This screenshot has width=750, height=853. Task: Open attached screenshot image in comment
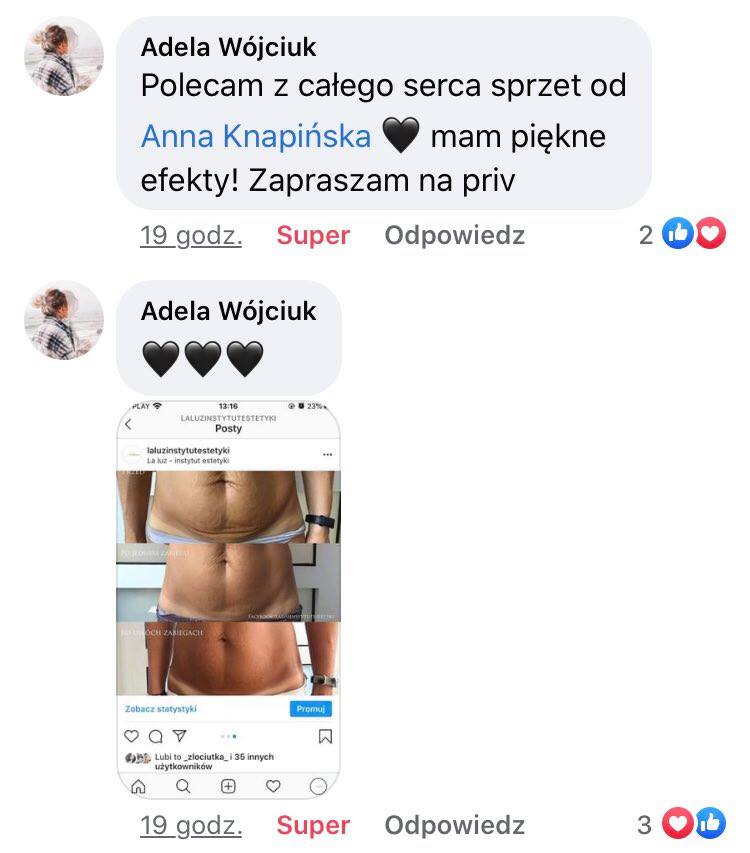pyautogui.click(x=229, y=600)
